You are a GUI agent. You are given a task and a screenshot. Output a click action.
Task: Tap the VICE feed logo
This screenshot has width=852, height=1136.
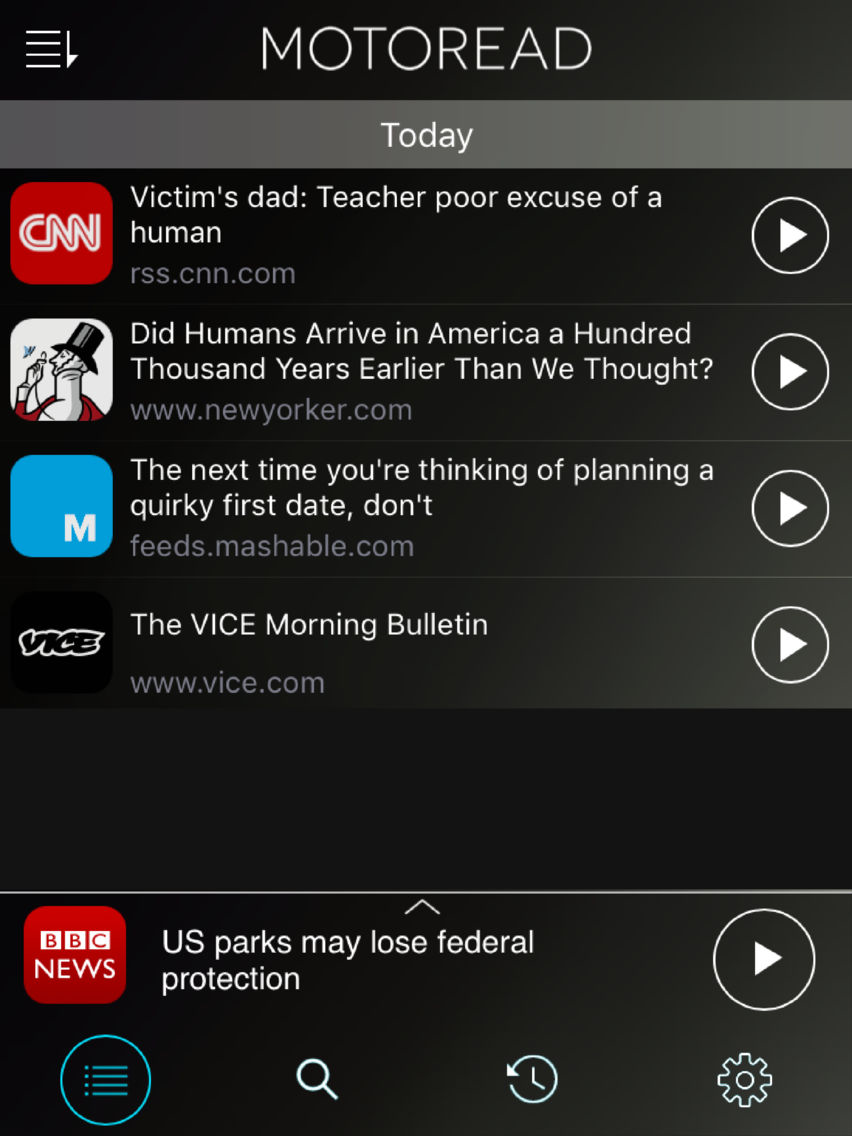coord(61,643)
